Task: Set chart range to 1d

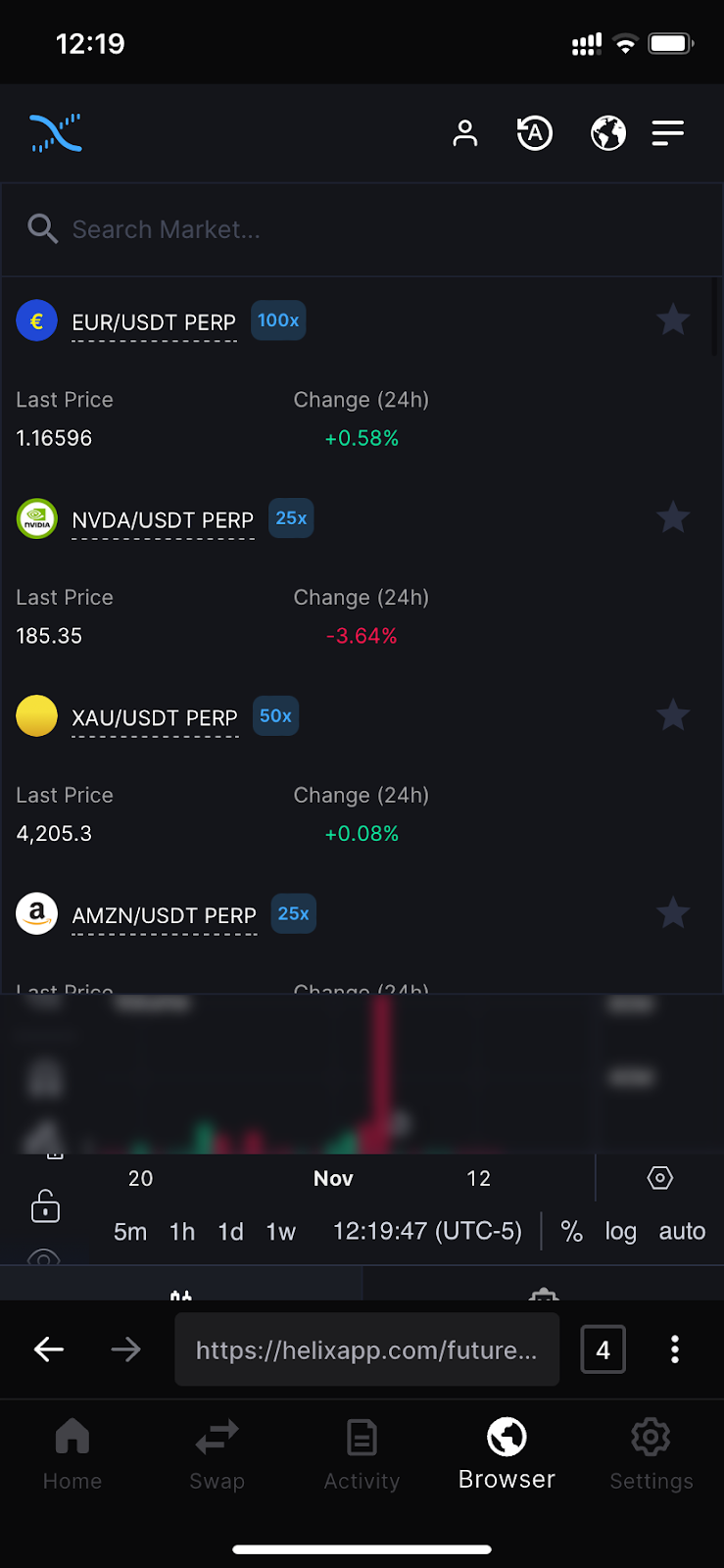Action: click(x=230, y=1232)
